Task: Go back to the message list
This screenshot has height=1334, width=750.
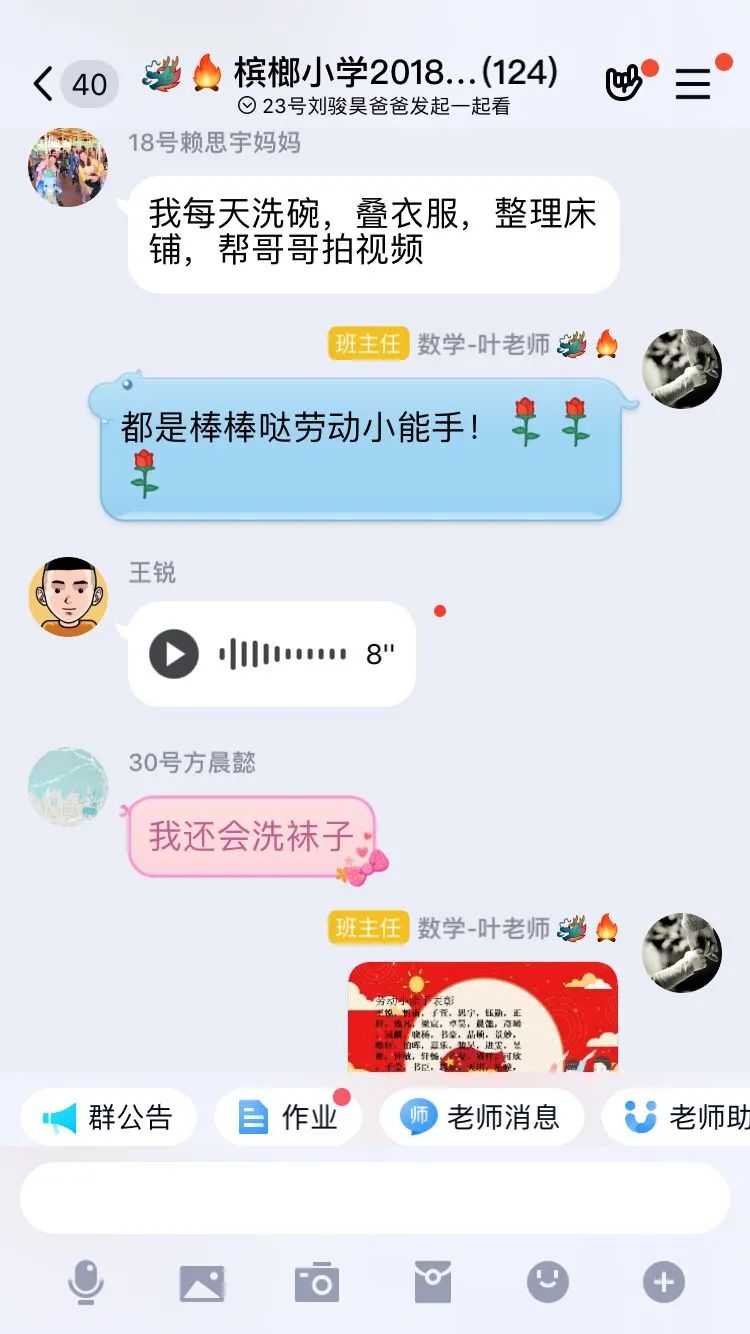Action: coord(42,84)
